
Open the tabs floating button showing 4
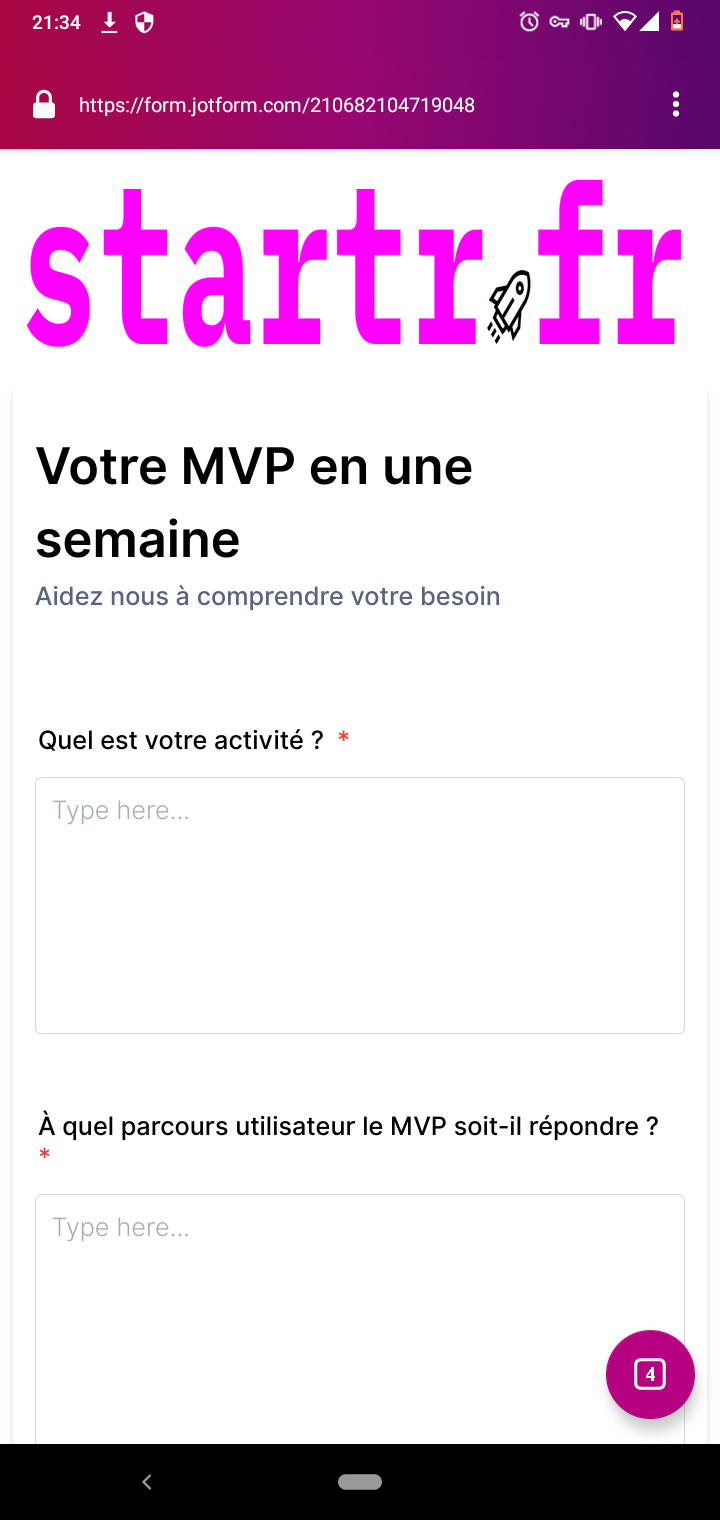pos(650,1374)
